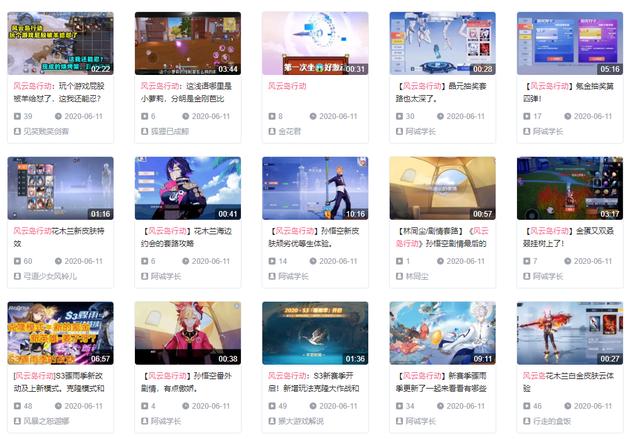This screenshot has height=439, width=640.
Task: Open the 花木兰新皮肤特效 video
Action: (61, 188)
